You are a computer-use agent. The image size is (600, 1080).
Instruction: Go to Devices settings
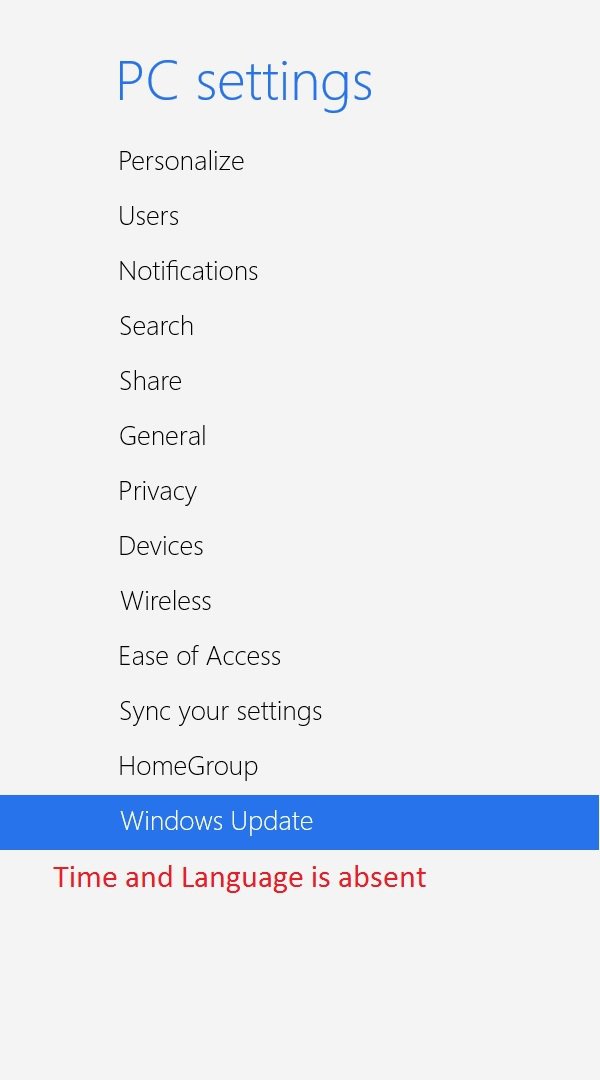(161, 546)
